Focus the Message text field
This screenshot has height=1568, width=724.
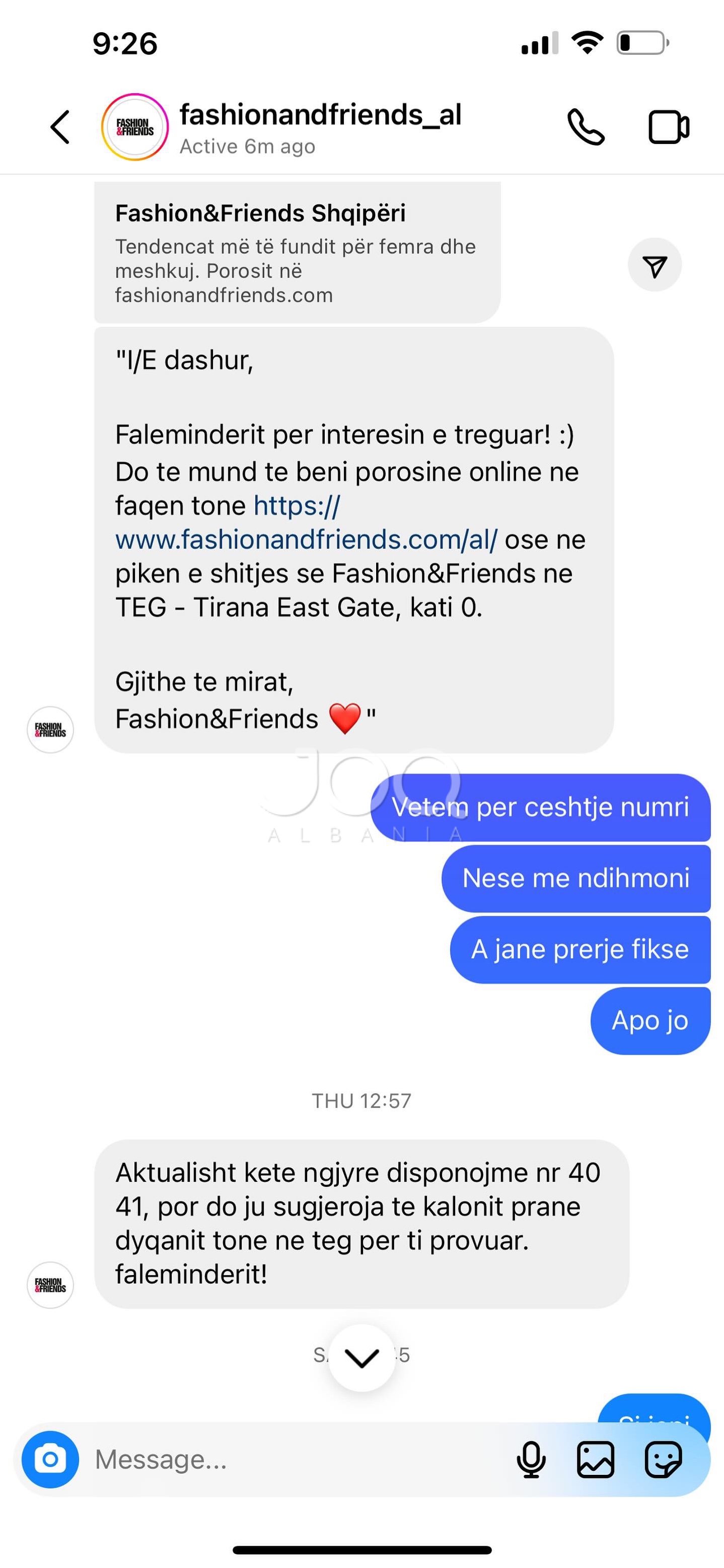292,1459
